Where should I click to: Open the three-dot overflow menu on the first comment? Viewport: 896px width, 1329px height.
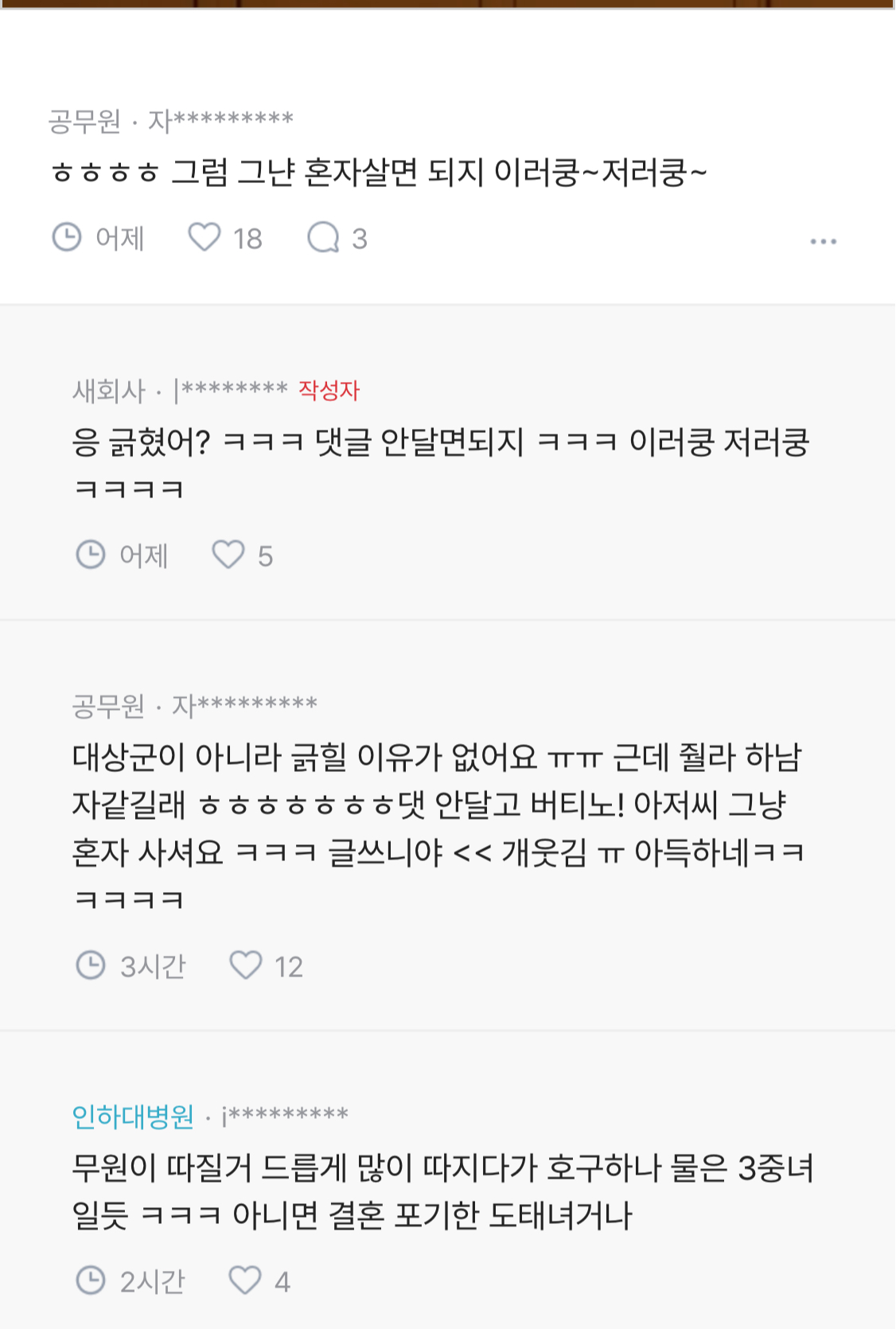823,240
